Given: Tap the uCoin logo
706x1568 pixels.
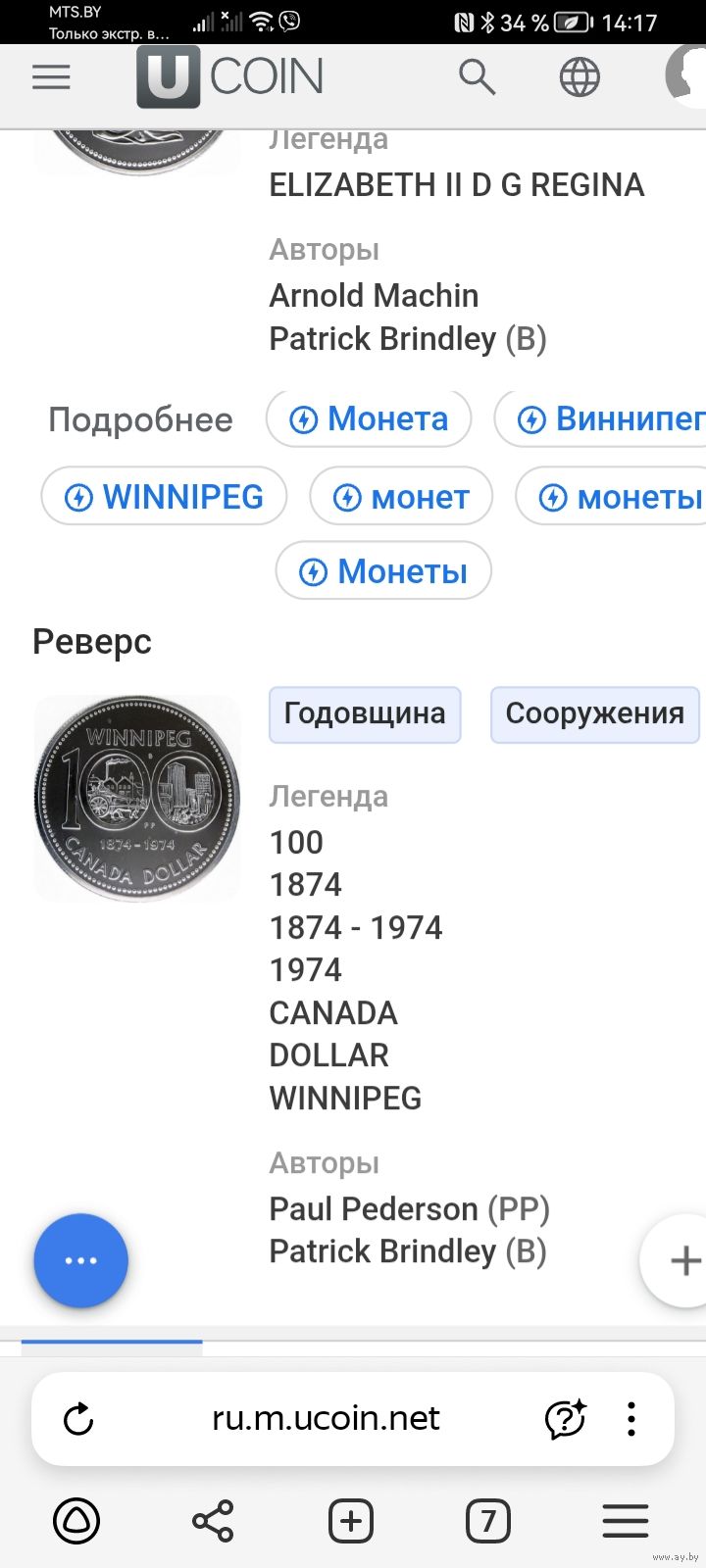Looking at the screenshot, I should (x=231, y=77).
